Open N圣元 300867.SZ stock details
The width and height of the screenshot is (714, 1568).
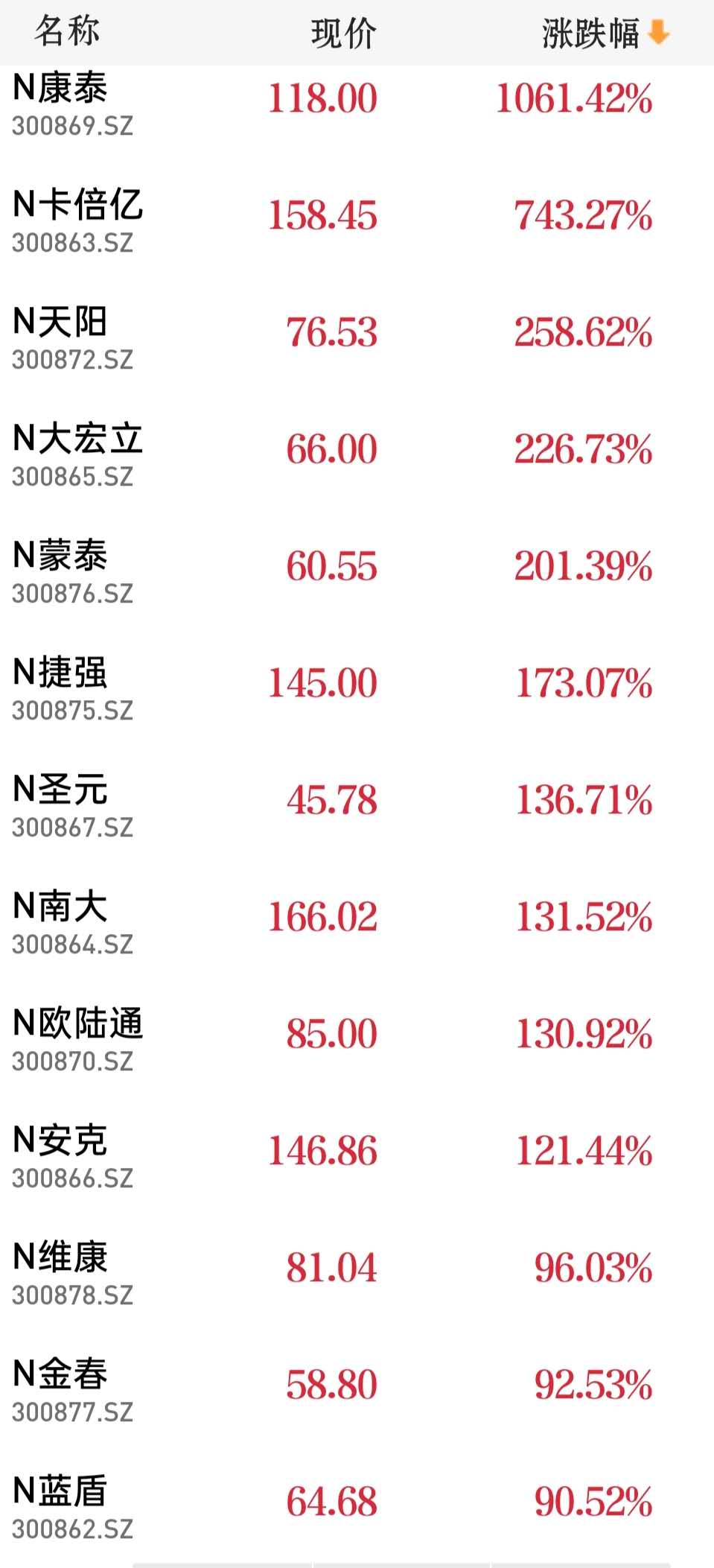pyautogui.click(x=357, y=806)
